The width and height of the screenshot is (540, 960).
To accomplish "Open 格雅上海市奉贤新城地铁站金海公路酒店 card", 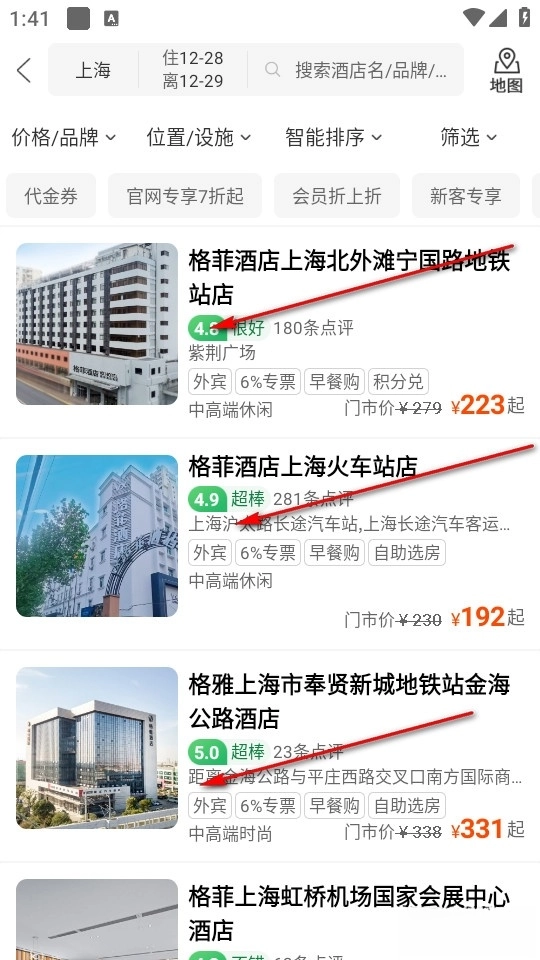I will [270, 756].
